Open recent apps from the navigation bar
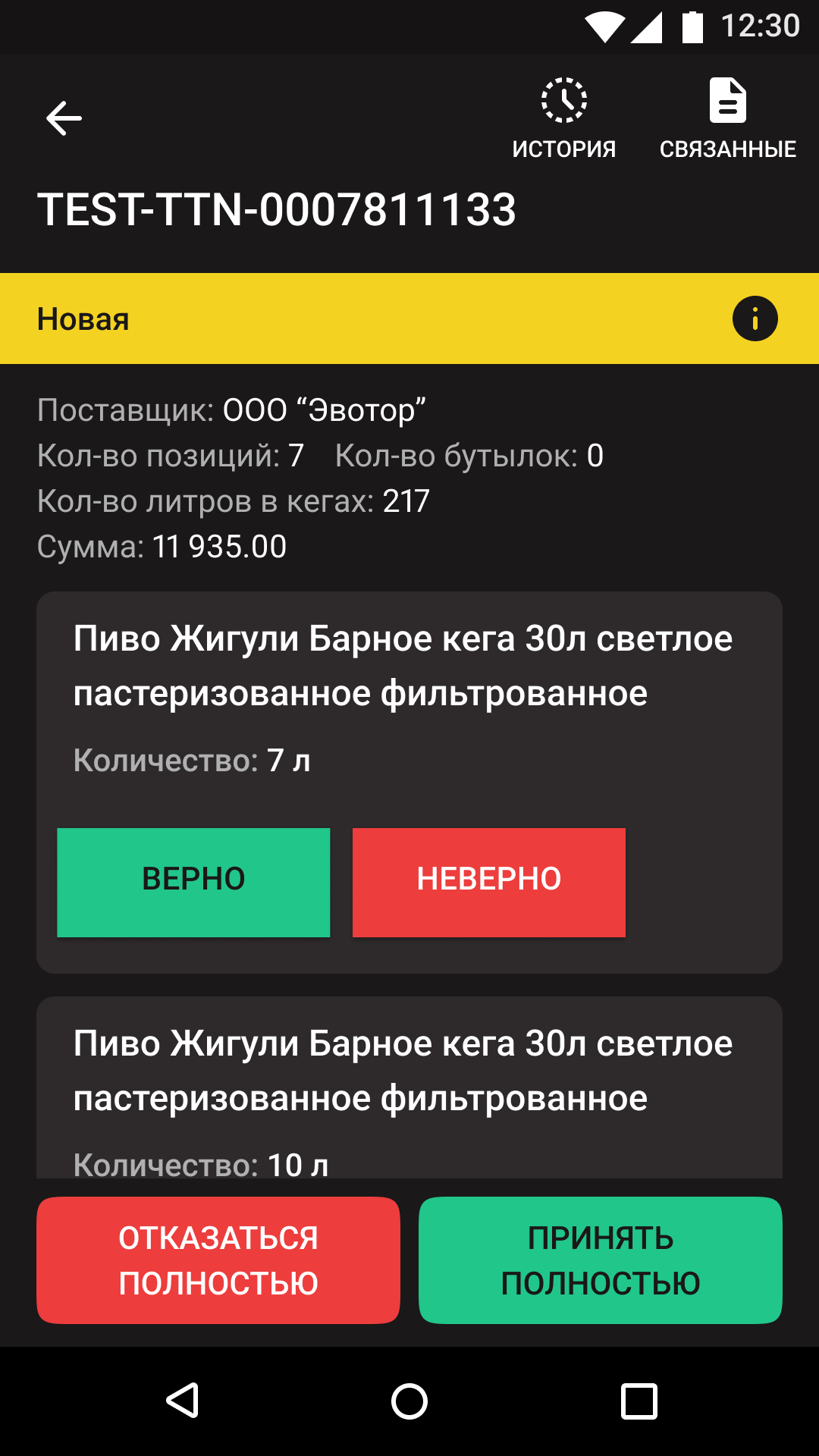This screenshot has width=819, height=1456. pyautogui.click(x=639, y=1401)
